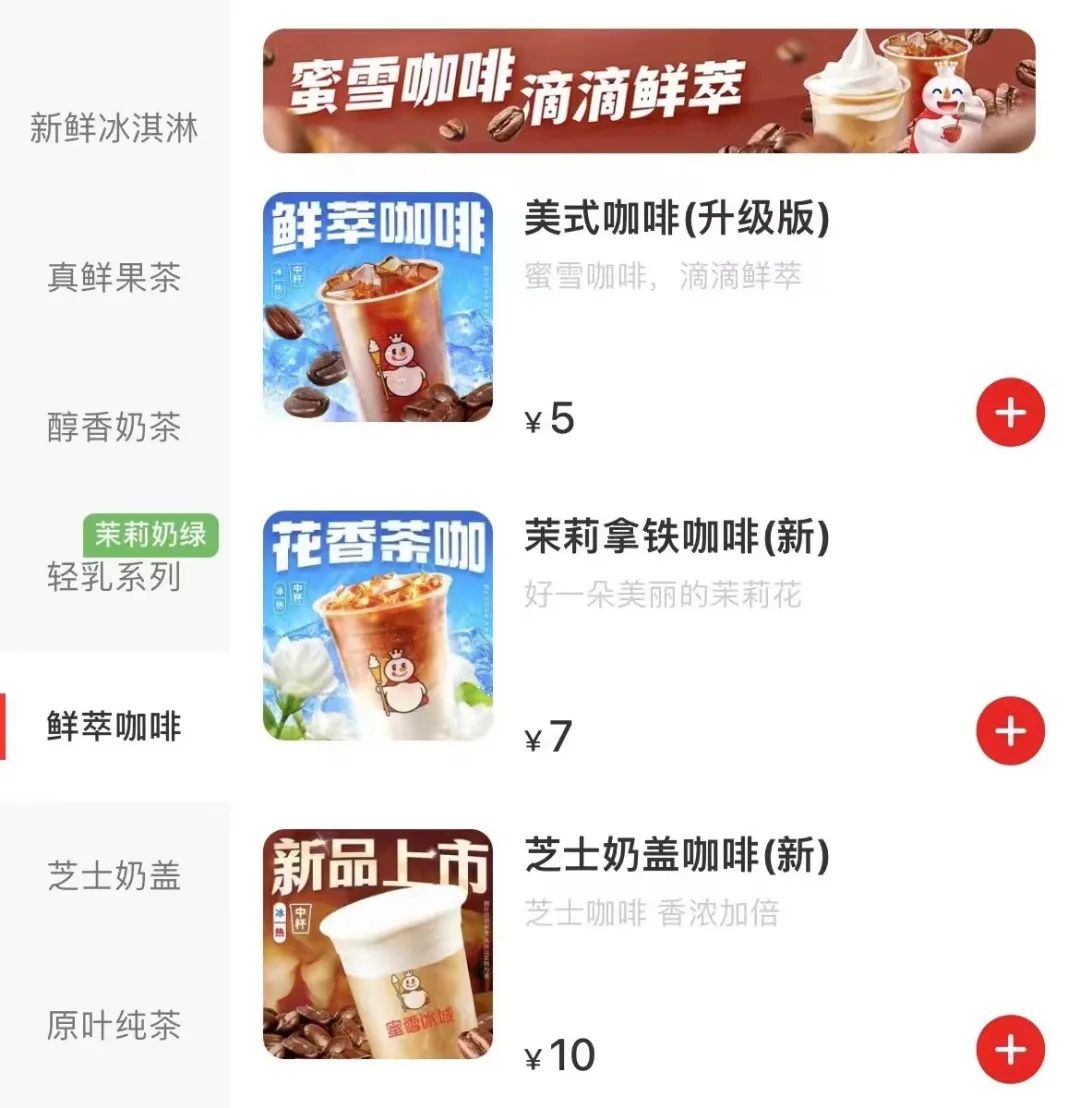Select the 鲜萃咖啡 category
The height and width of the screenshot is (1108, 1080).
click(114, 726)
